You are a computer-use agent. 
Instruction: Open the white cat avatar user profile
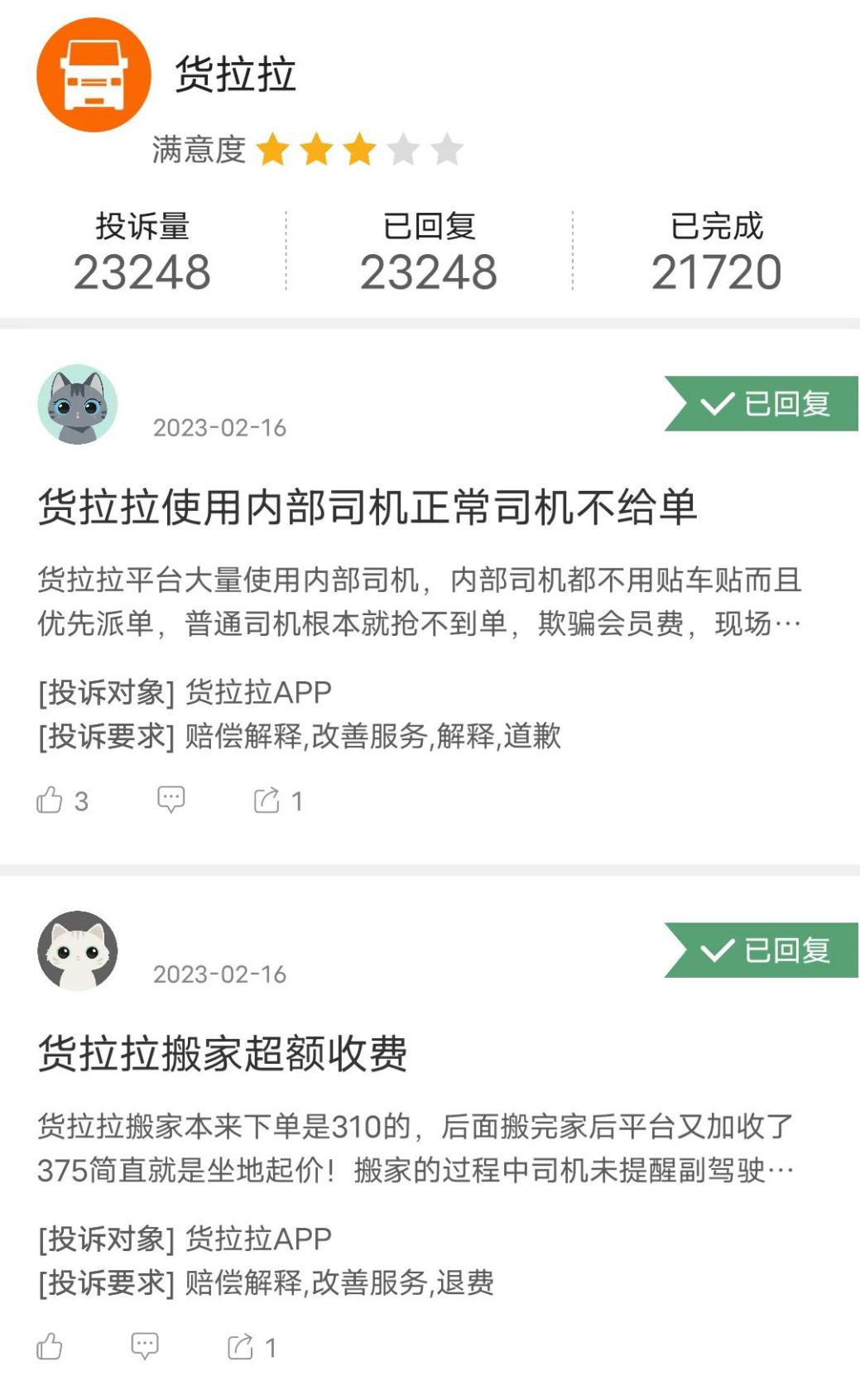click(x=78, y=951)
